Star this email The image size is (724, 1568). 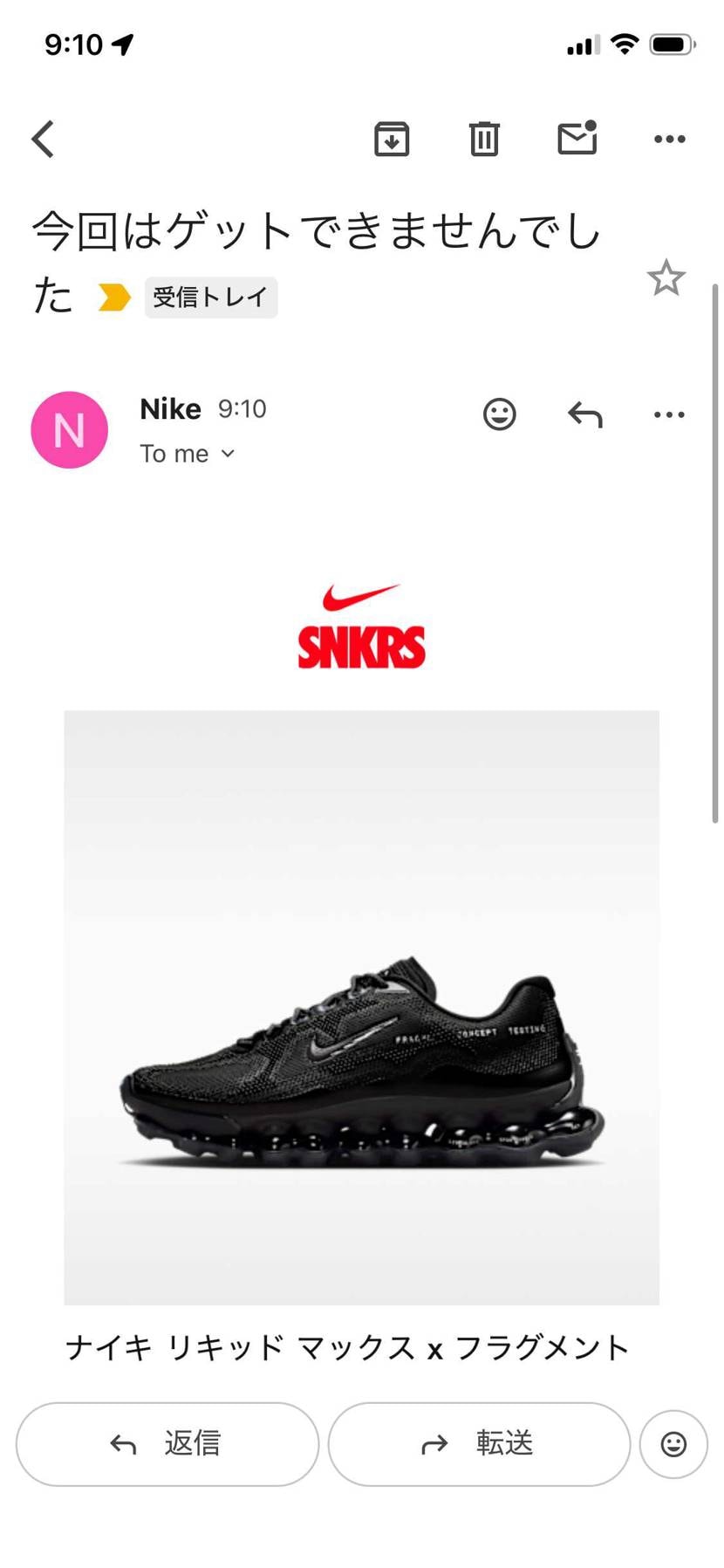pos(666,278)
